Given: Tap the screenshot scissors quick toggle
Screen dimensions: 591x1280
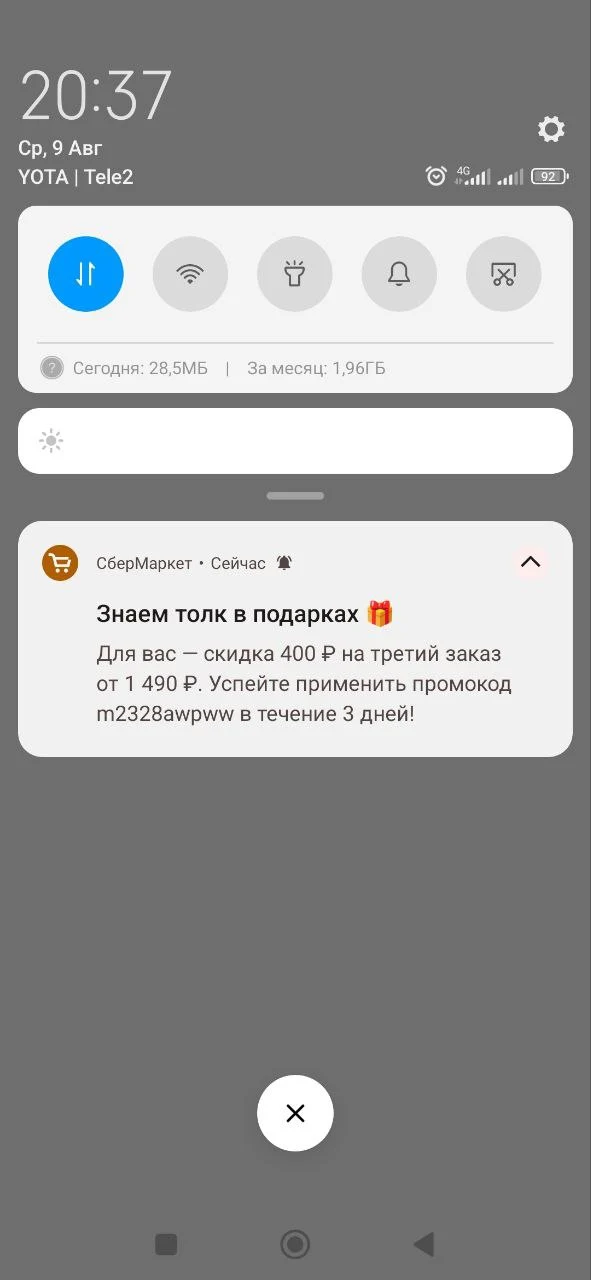Looking at the screenshot, I should [x=504, y=274].
